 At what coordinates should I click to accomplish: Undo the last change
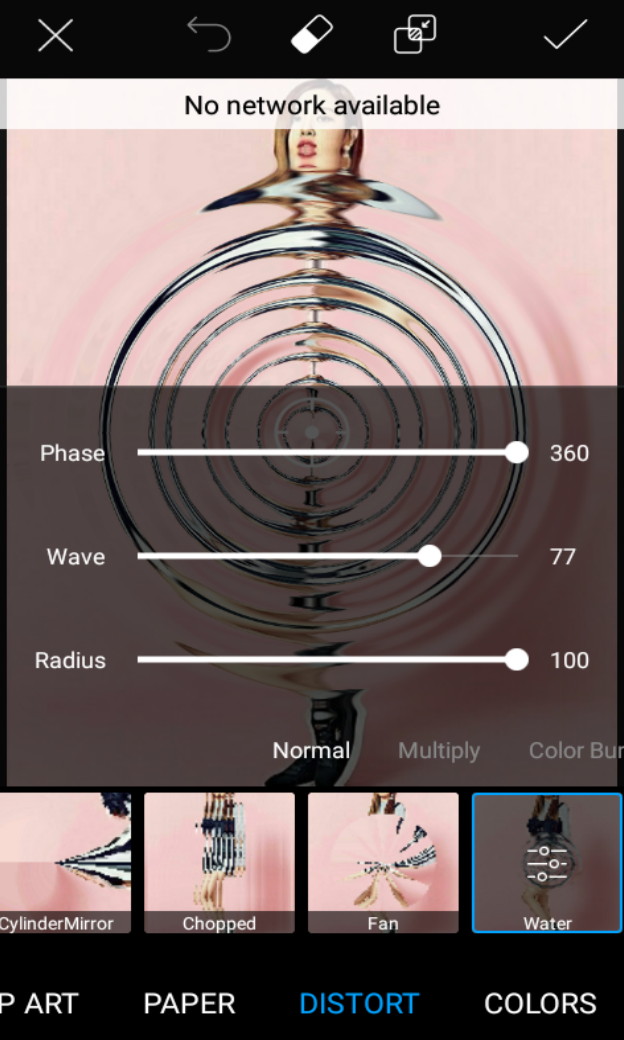tap(208, 36)
